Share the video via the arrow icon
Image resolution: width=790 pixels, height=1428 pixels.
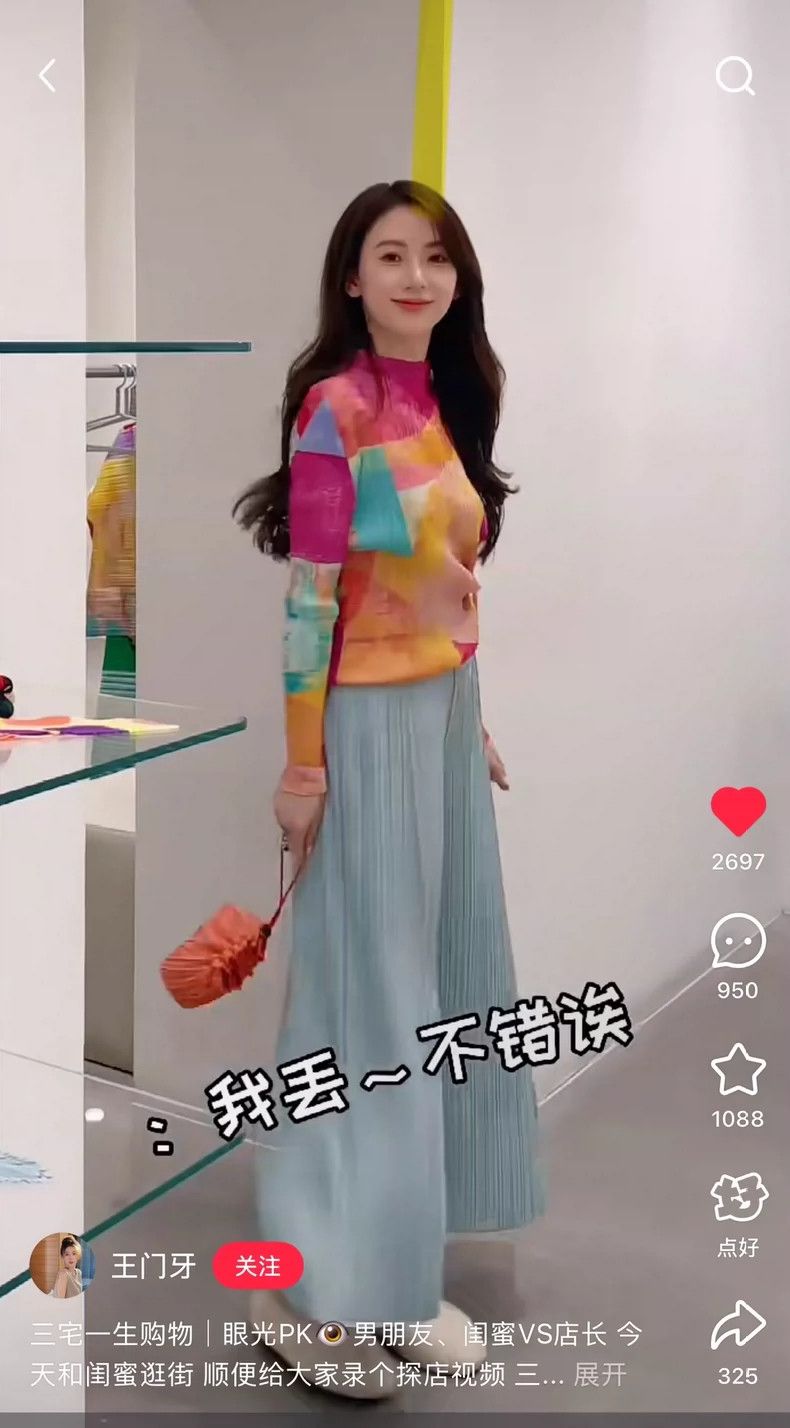pyautogui.click(x=738, y=1325)
